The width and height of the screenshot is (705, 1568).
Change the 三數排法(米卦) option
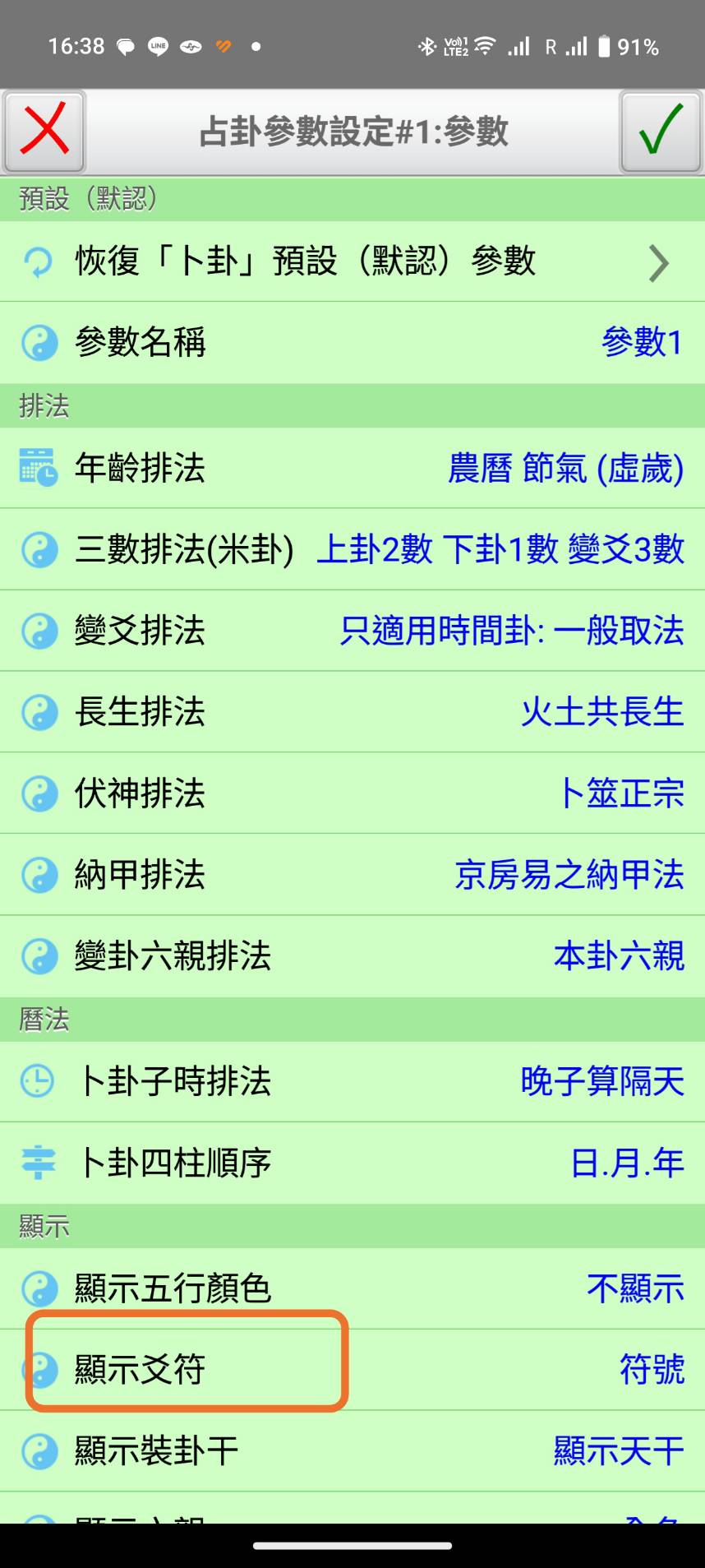point(352,549)
